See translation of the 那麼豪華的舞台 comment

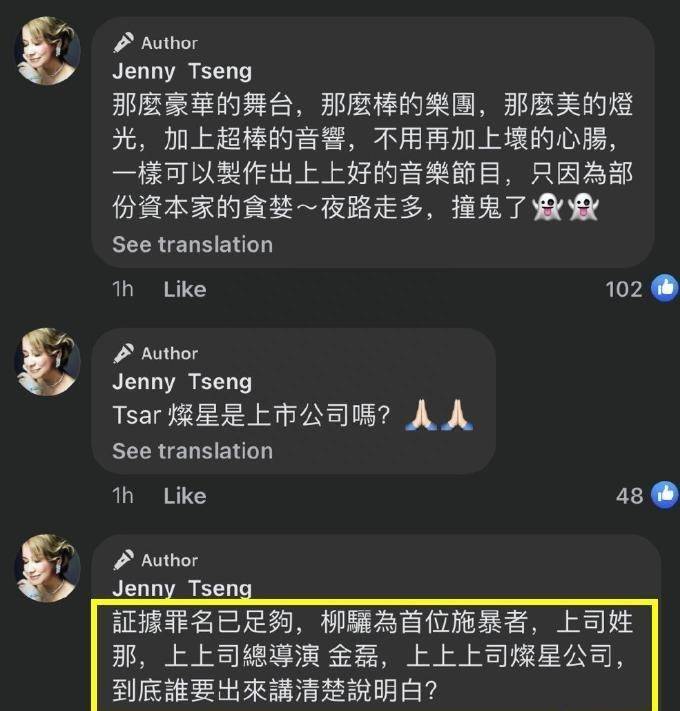[192, 244]
